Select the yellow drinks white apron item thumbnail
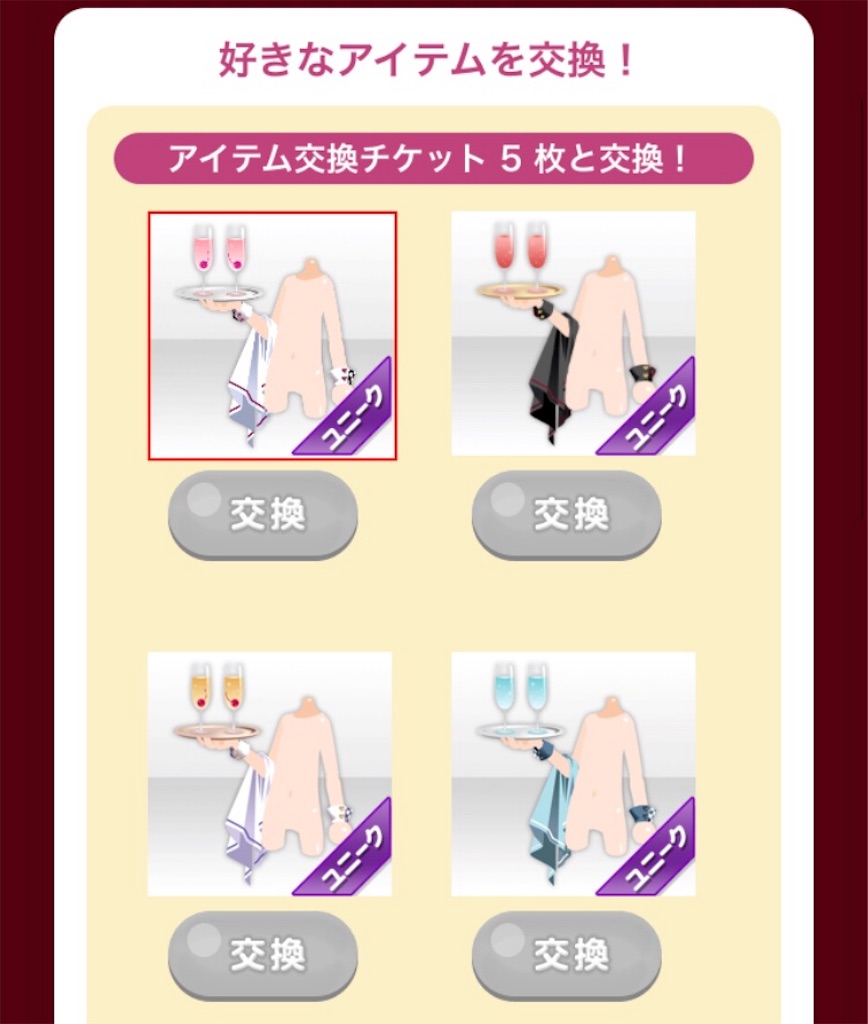Viewport: 868px width, 1024px height. tap(270, 775)
